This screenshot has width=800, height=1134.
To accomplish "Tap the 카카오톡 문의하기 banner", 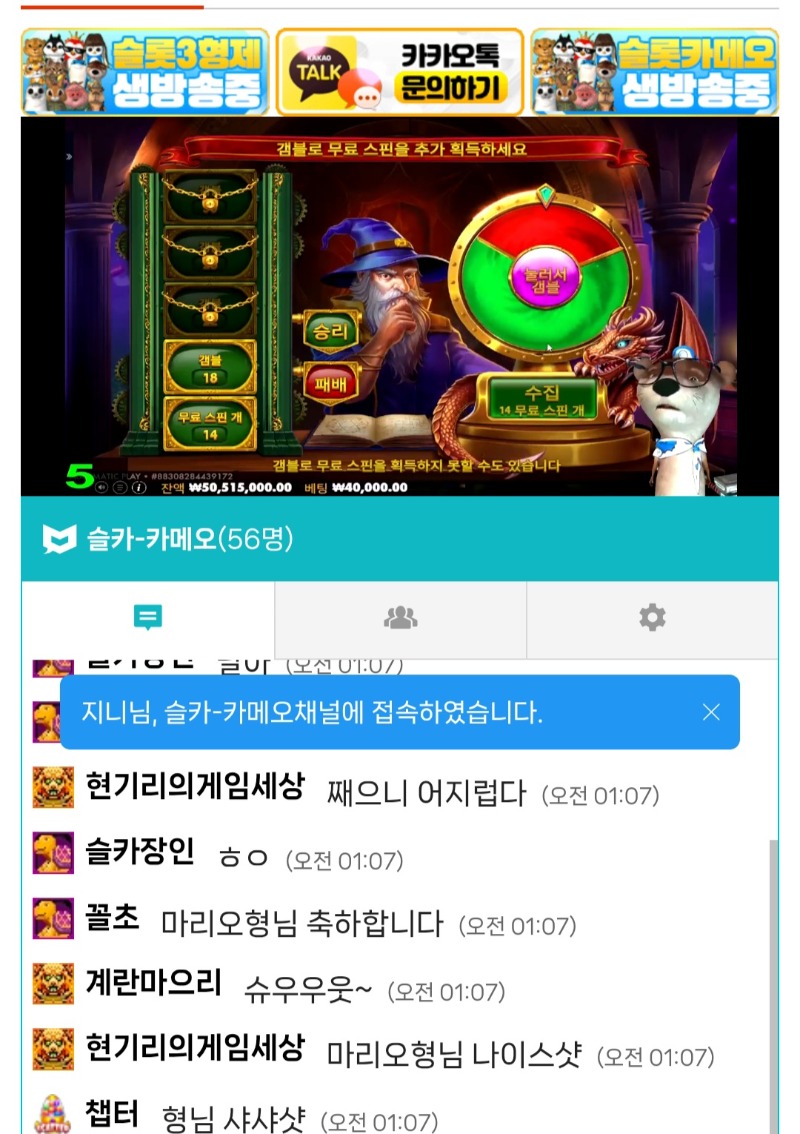I will click(x=400, y=72).
